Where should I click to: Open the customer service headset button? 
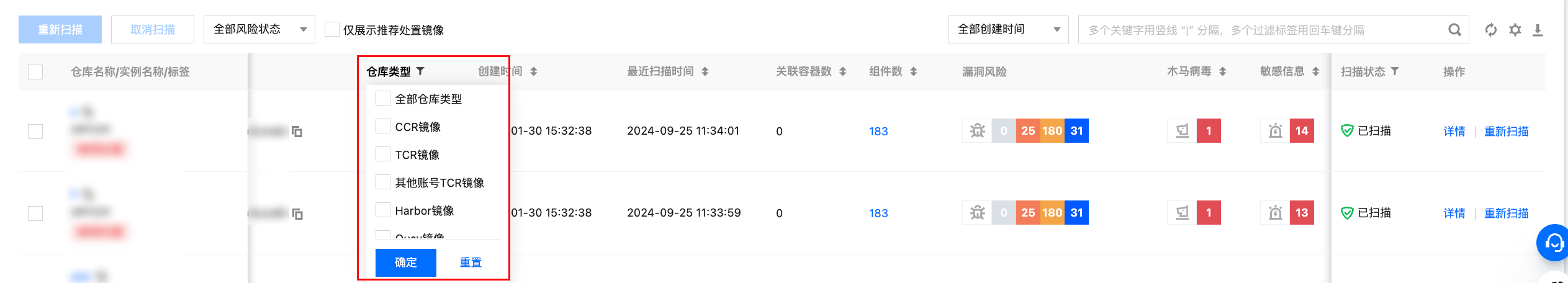pyautogui.click(x=1553, y=243)
